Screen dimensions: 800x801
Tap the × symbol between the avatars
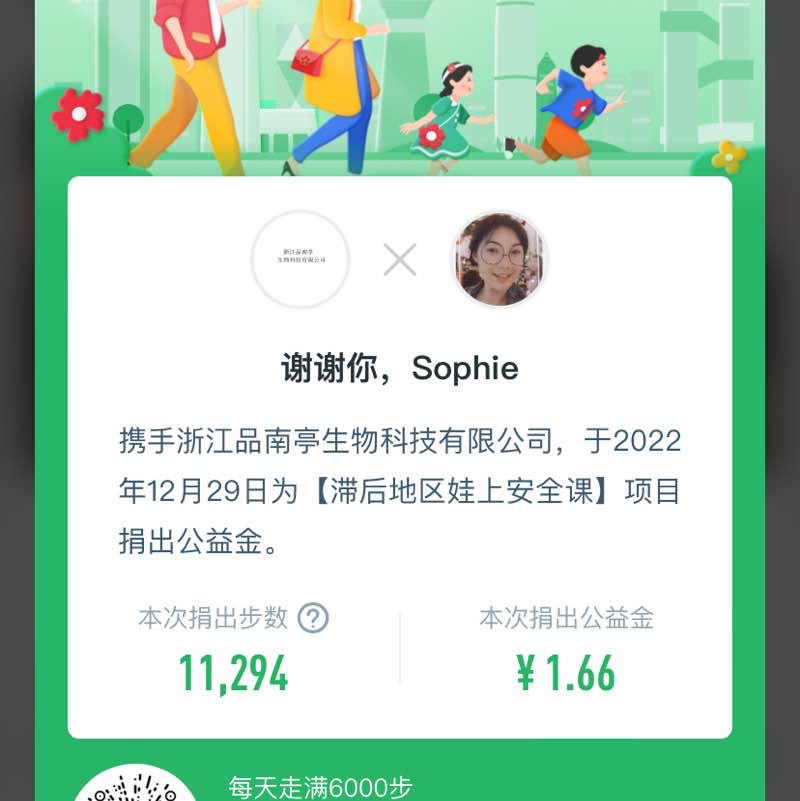400,258
